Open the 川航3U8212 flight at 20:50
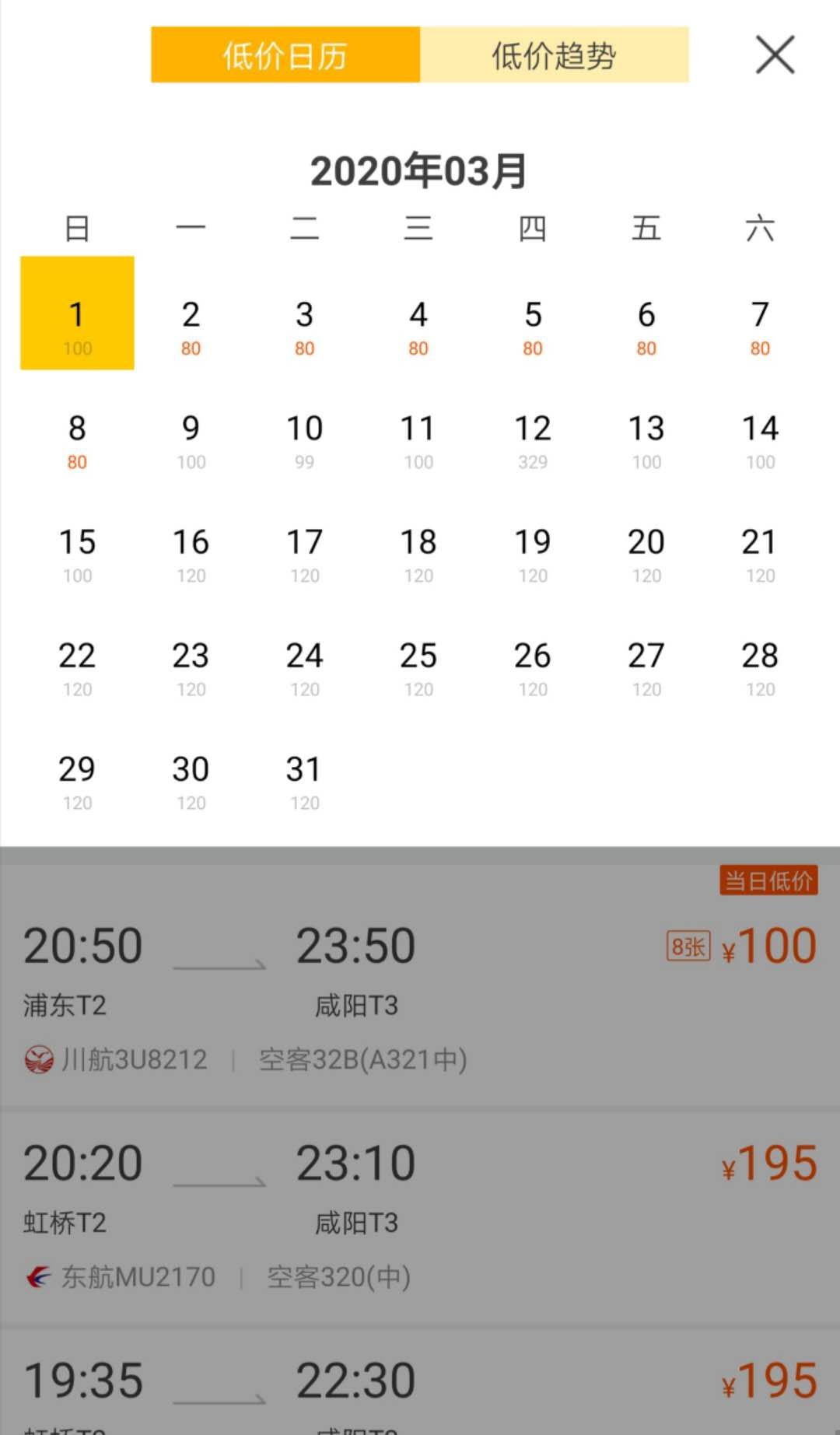 [x=420, y=988]
